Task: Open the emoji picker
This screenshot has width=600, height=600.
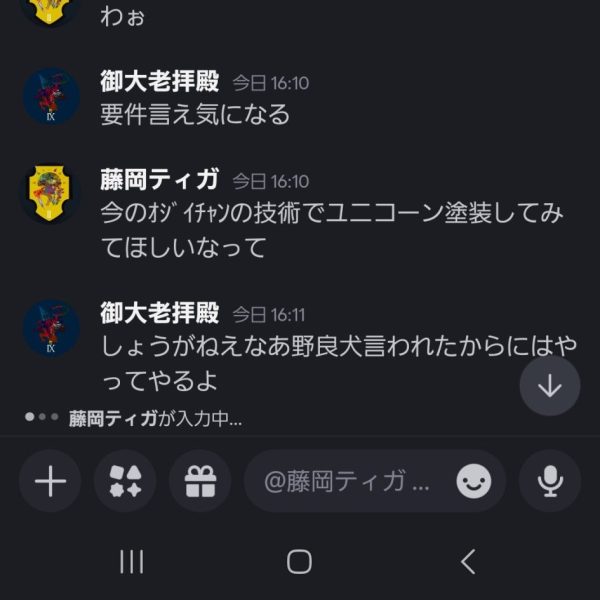Action: pos(474,481)
